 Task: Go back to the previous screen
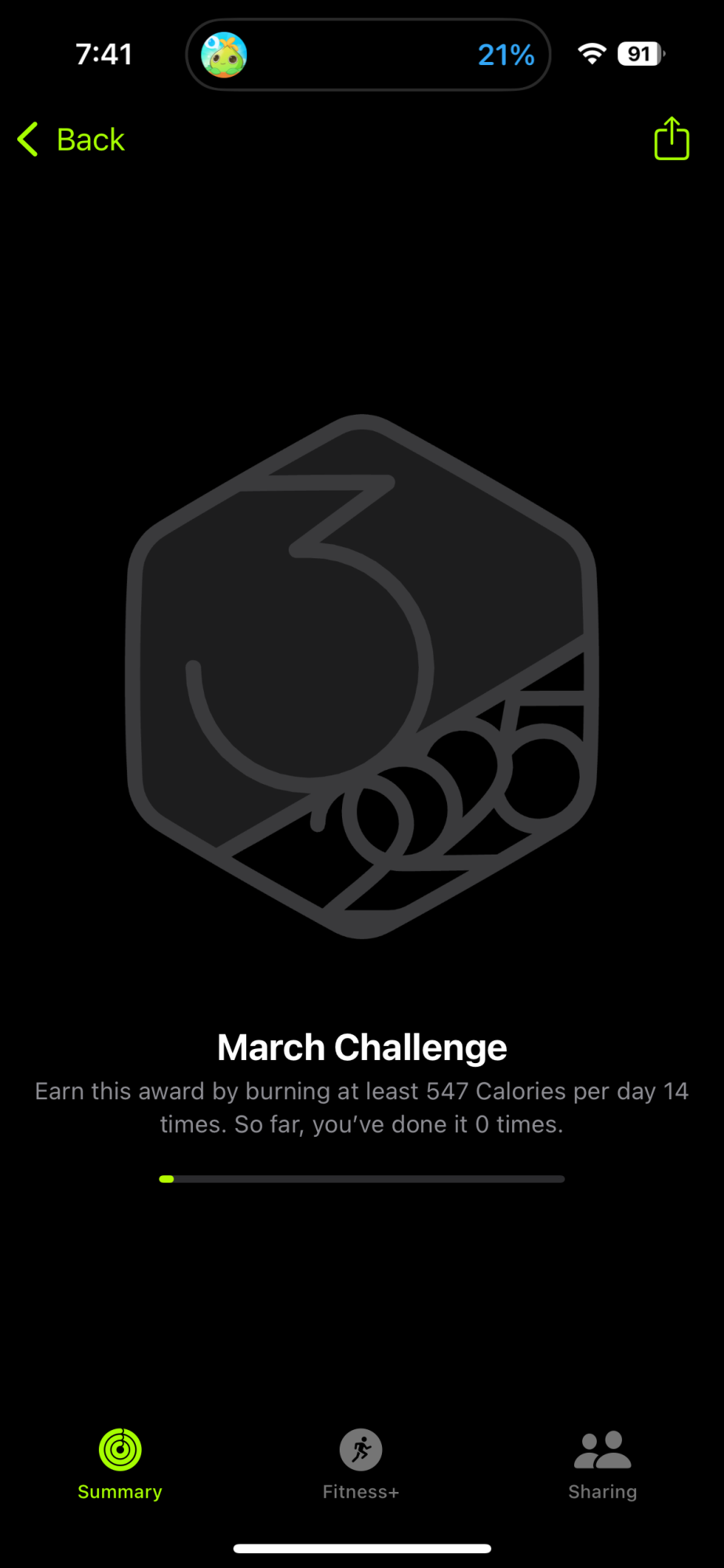click(x=72, y=140)
